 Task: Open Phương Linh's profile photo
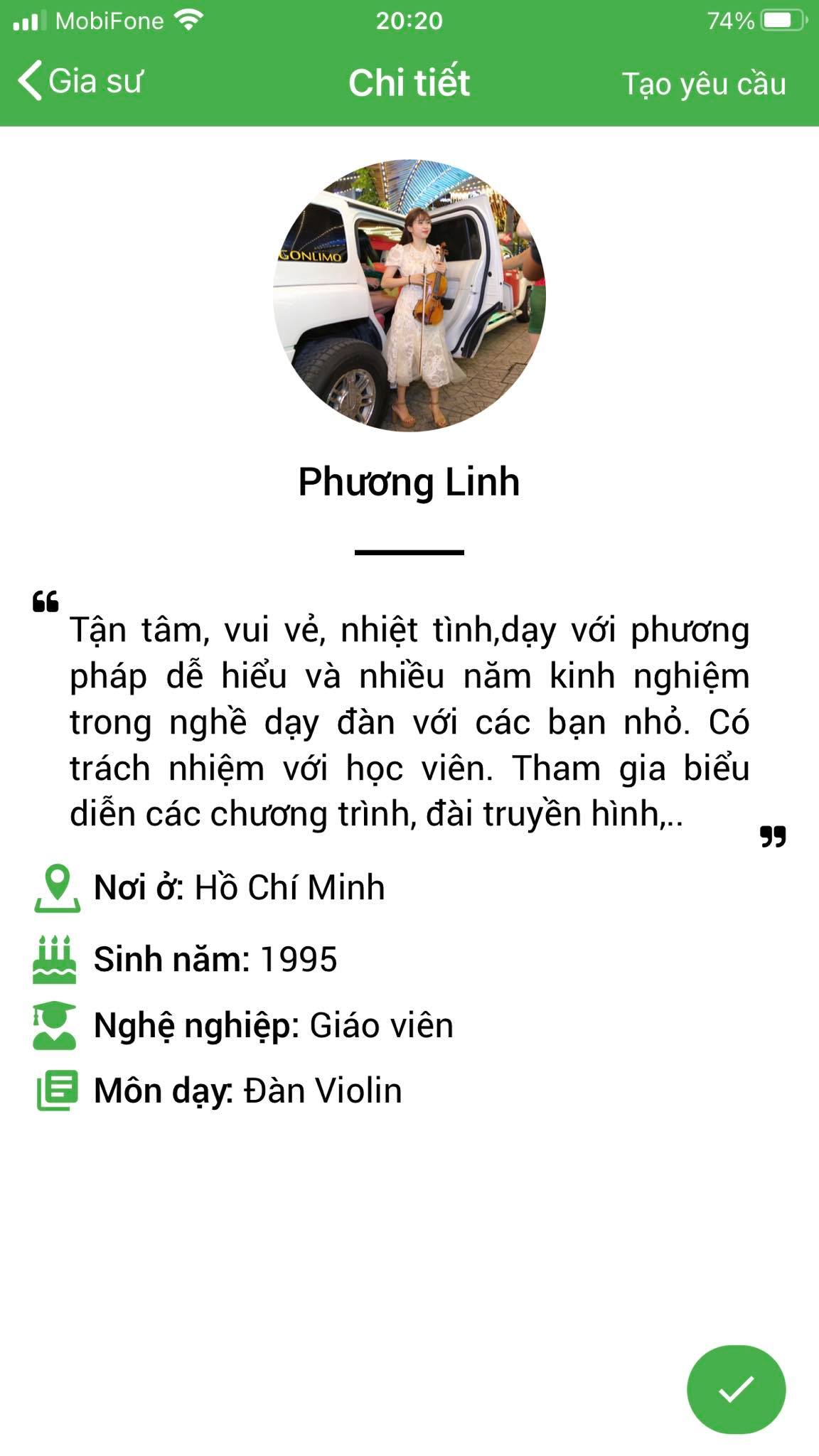[409, 295]
